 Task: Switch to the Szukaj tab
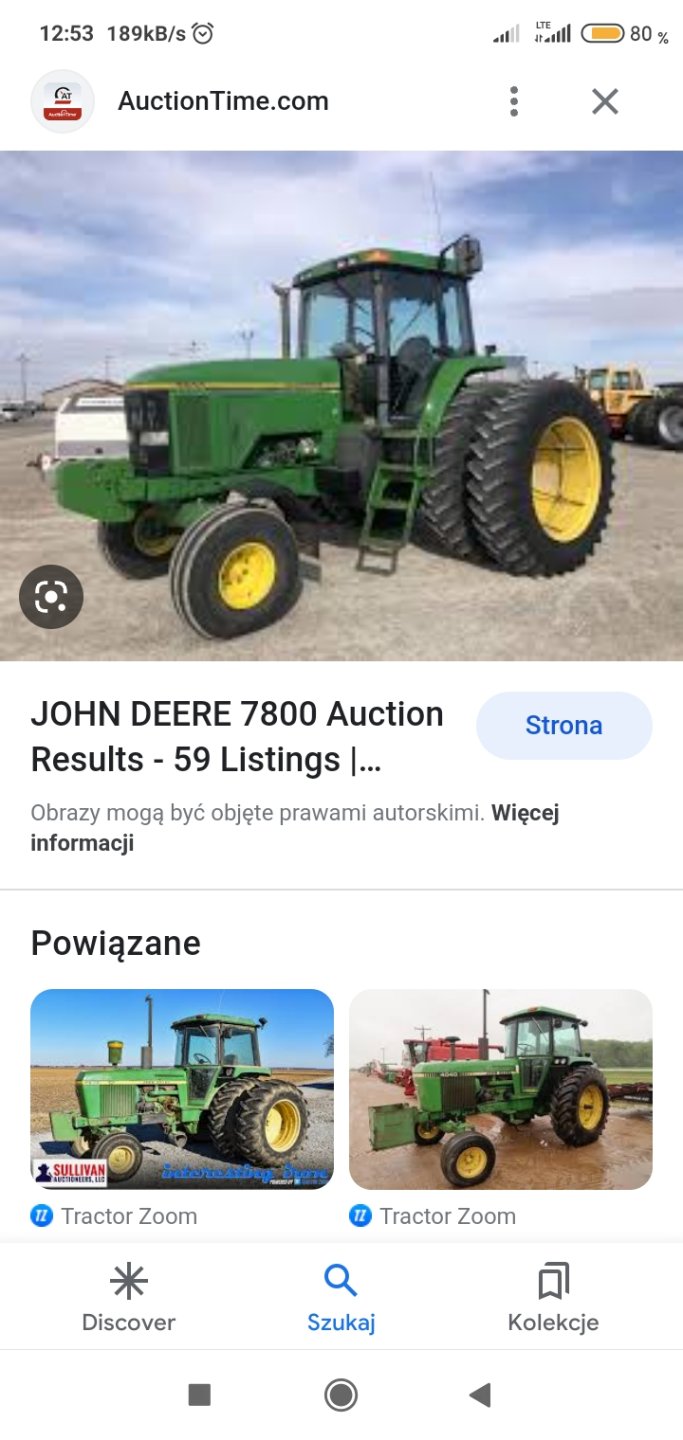tap(341, 1297)
